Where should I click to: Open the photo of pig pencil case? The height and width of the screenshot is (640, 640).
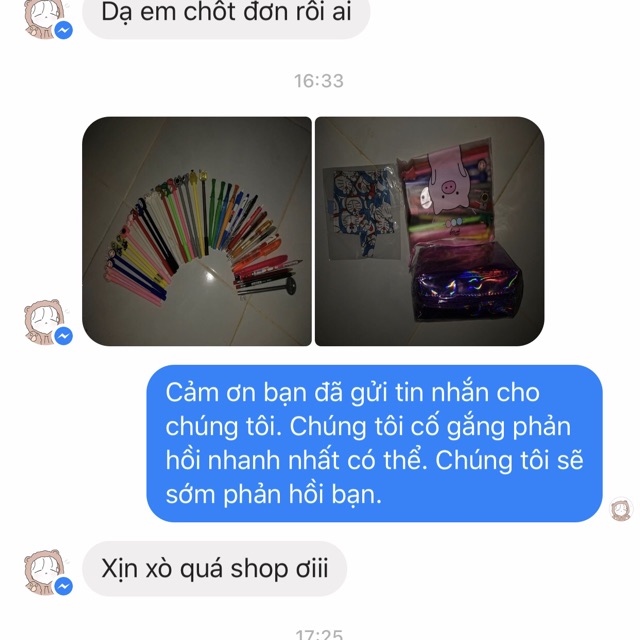coord(429,231)
